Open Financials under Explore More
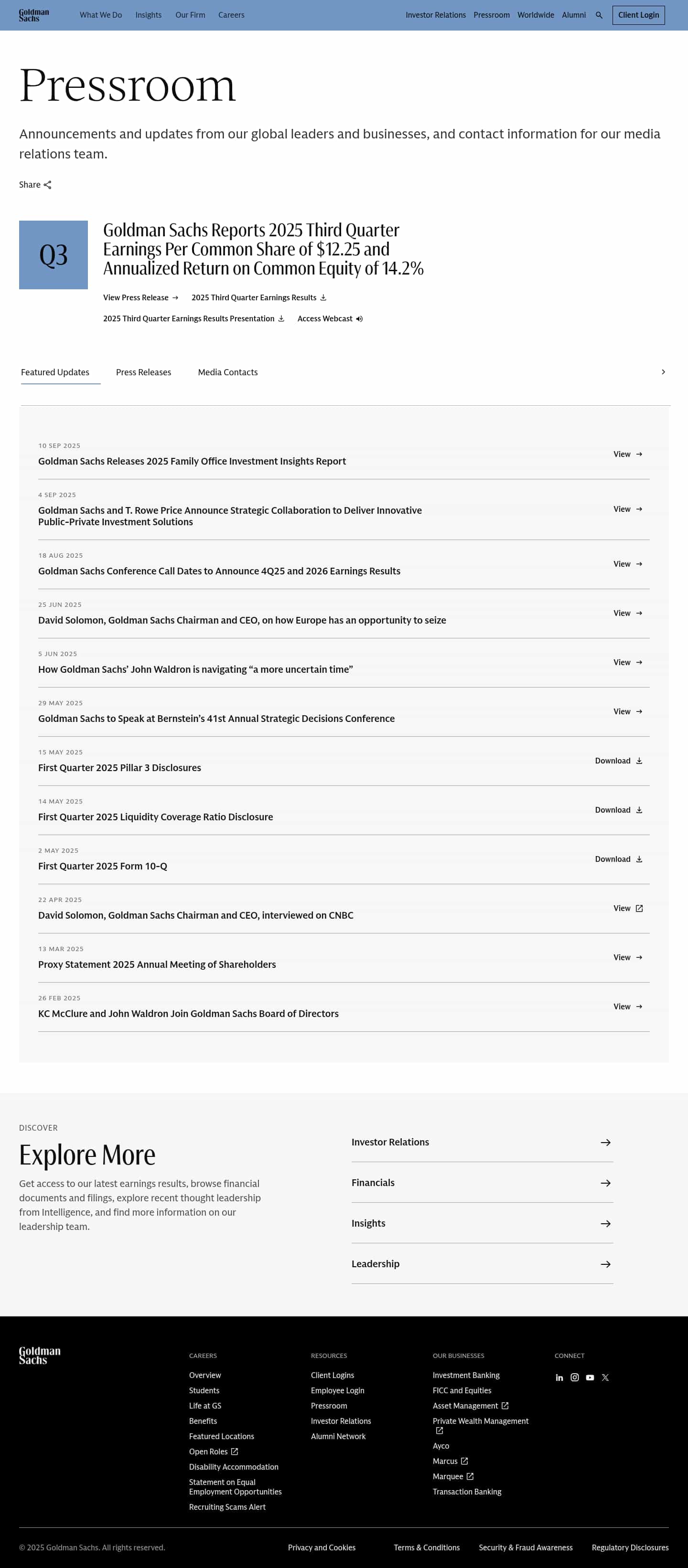The width and height of the screenshot is (688, 1568). [482, 1183]
